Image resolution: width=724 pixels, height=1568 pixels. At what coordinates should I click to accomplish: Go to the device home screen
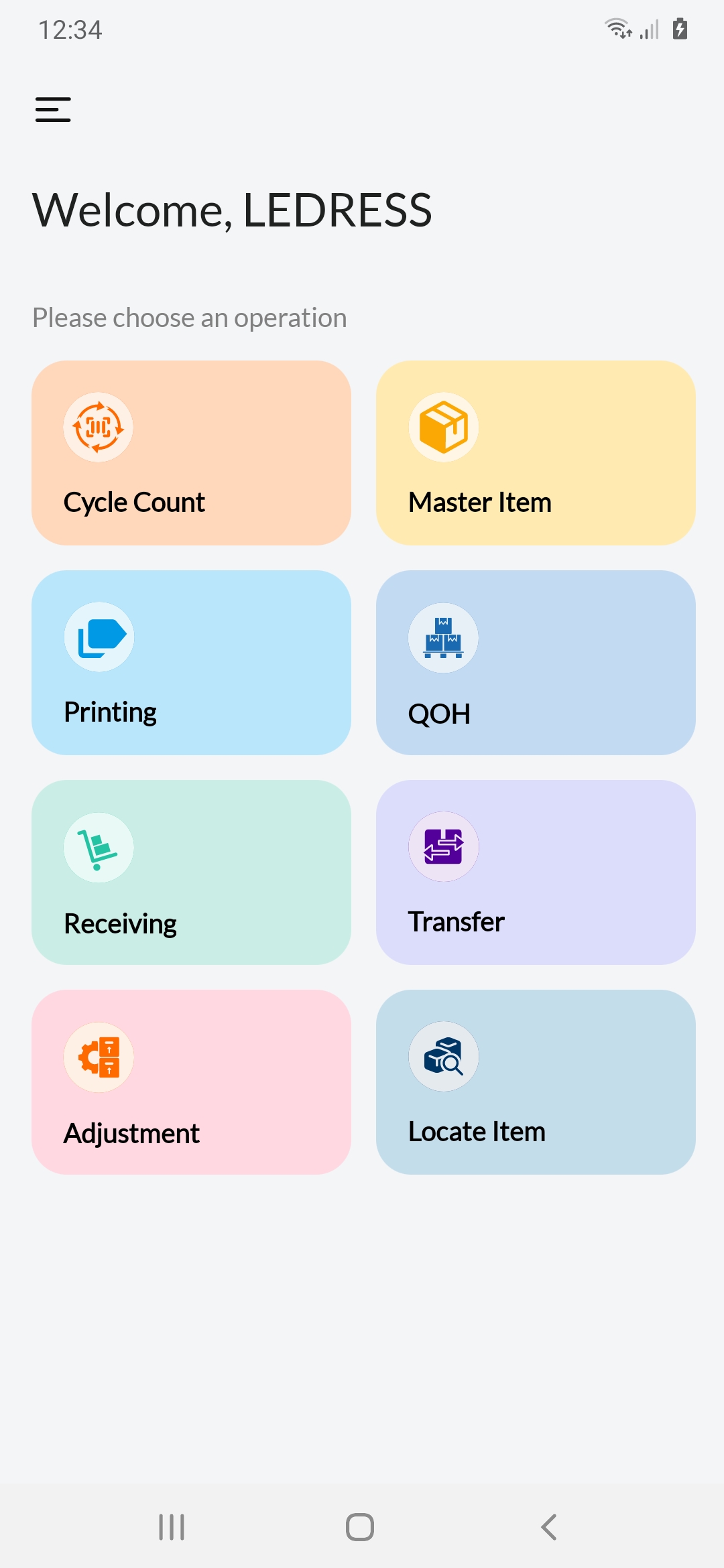(360, 1527)
